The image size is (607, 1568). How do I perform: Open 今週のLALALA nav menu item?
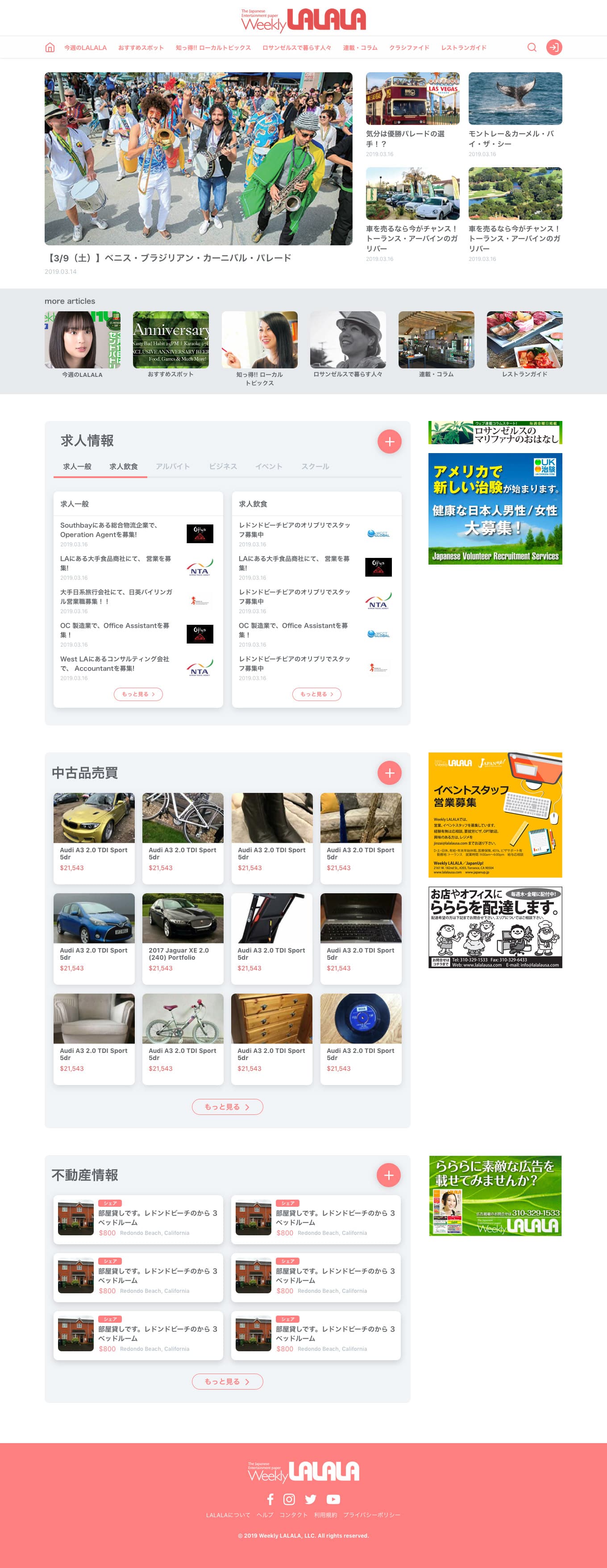pyautogui.click(x=85, y=47)
